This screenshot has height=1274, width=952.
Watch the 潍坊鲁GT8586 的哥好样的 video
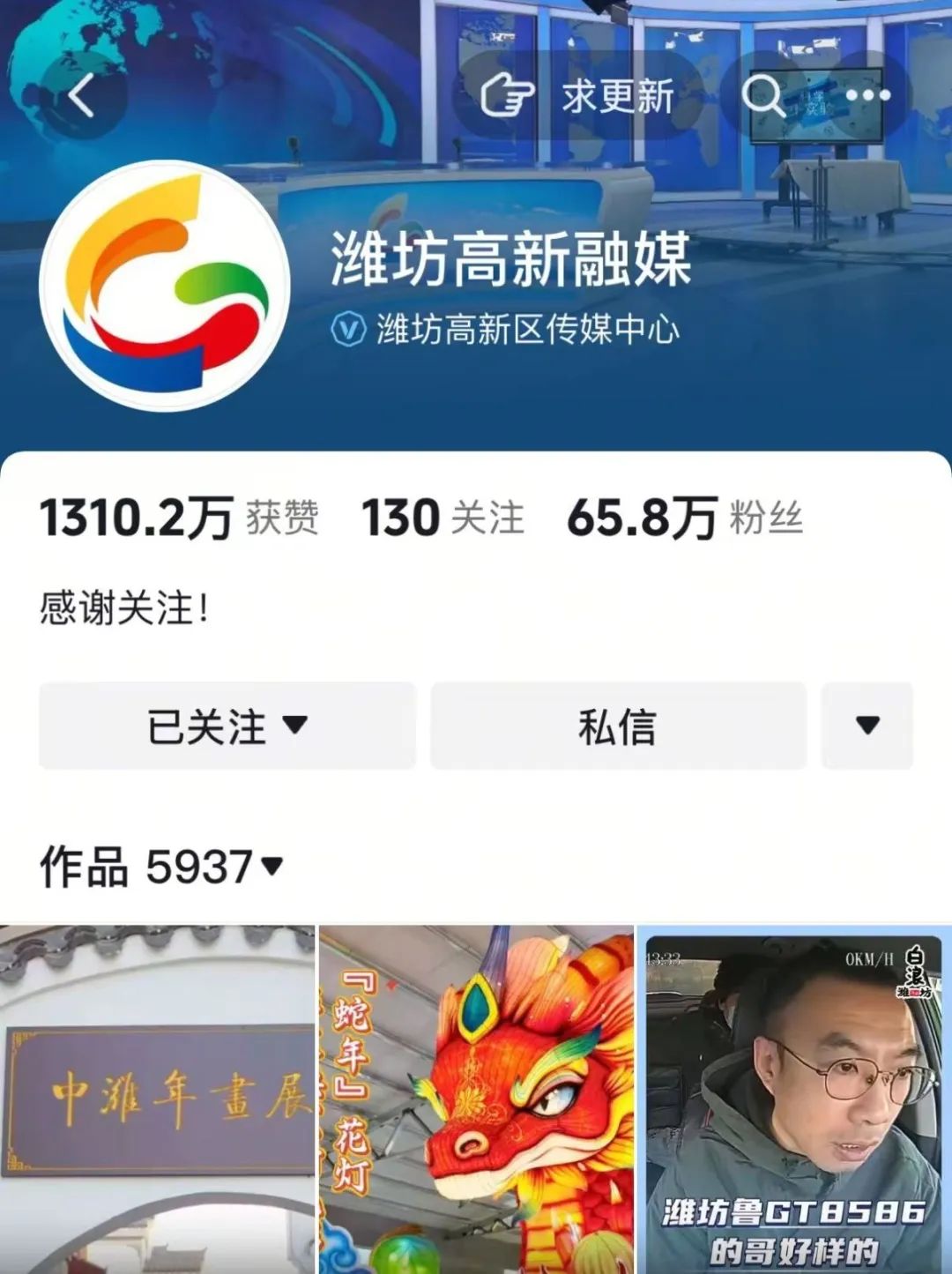pyautogui.click(x=793, y=1099)
